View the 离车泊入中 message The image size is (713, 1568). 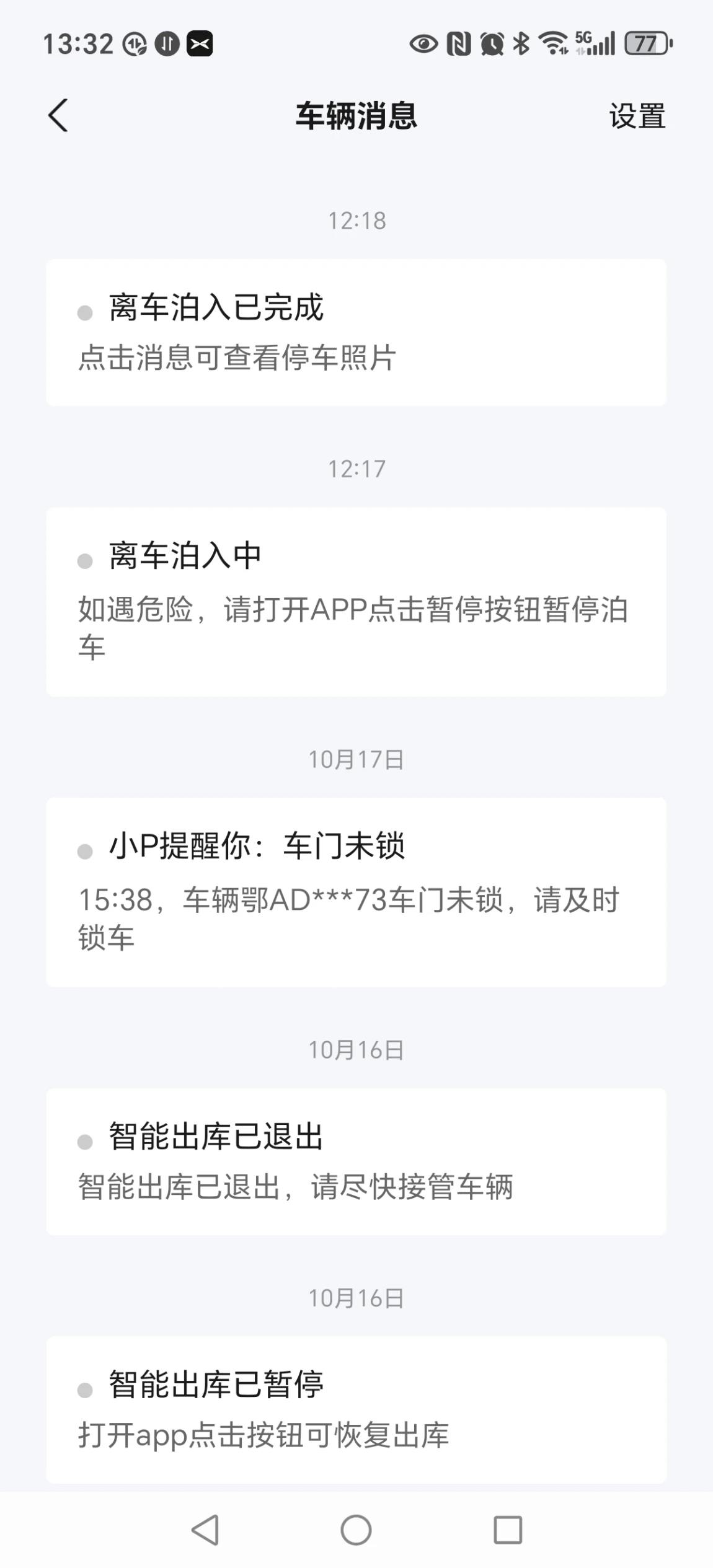pyautogui.click(x=356, y=602)
